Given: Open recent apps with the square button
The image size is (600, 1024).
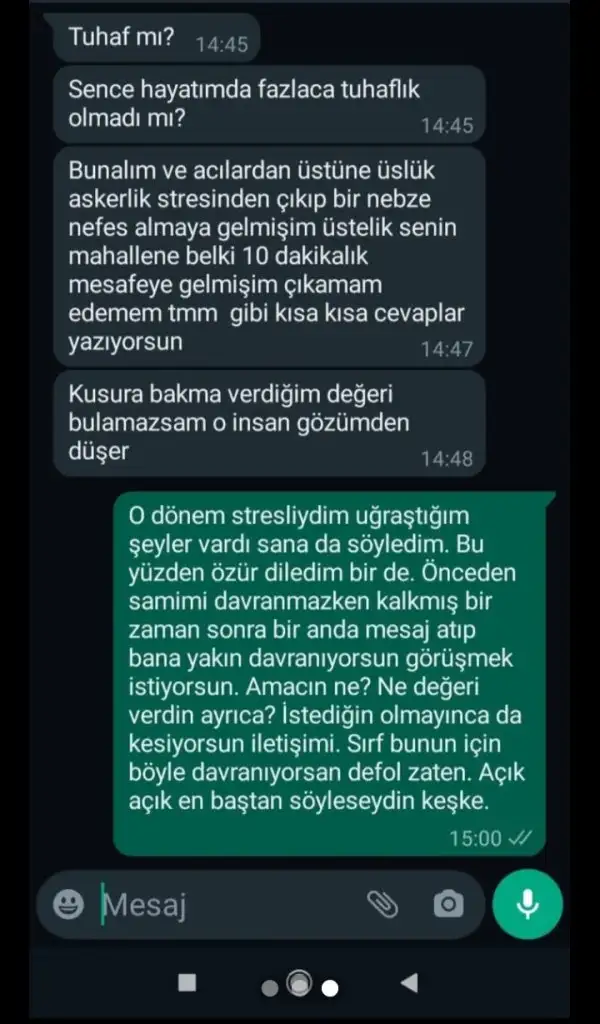Looking at the screenshot, I should [x=187, y=983].
